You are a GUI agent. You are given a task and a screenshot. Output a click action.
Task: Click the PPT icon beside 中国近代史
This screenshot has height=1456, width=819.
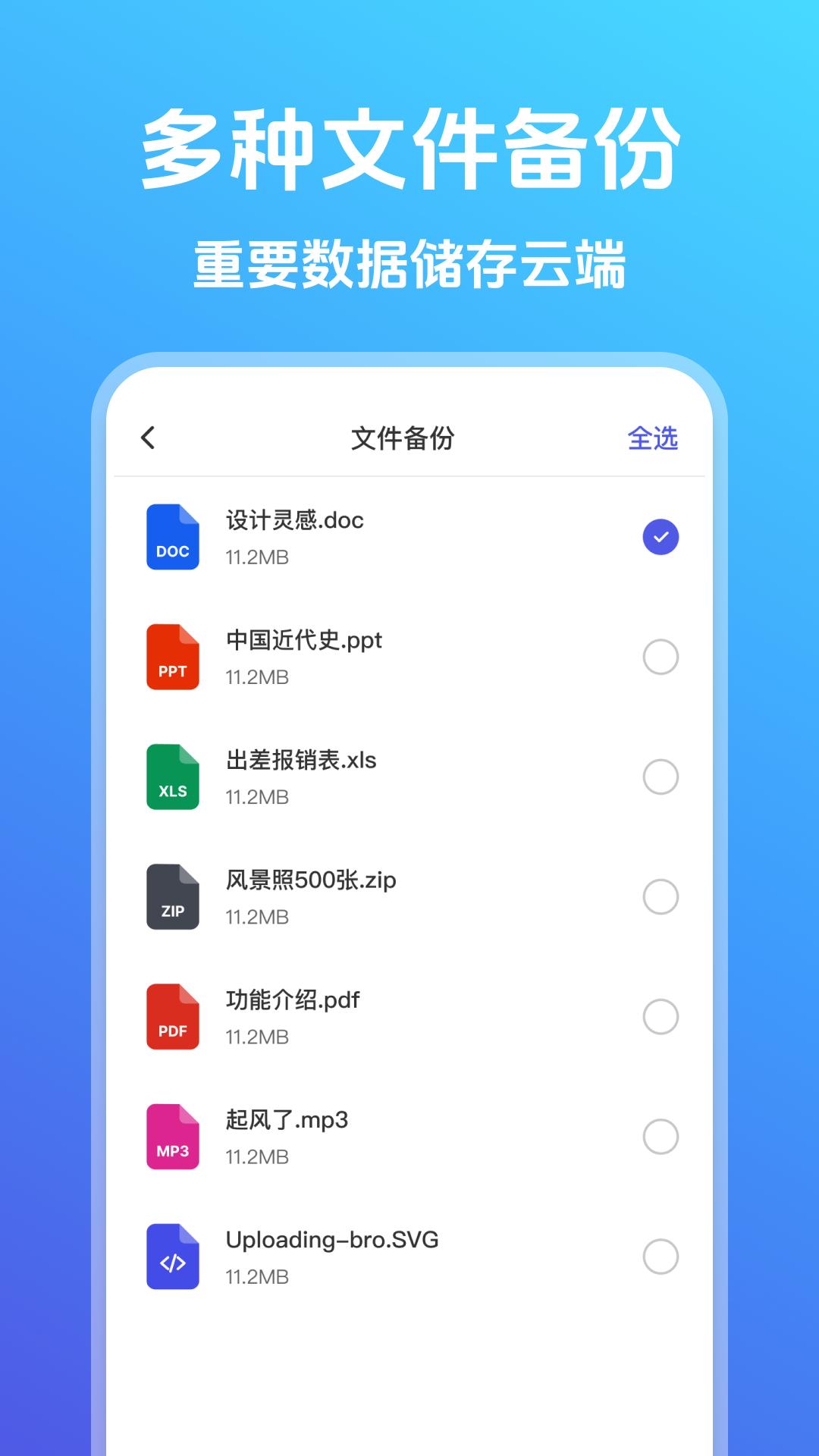pos(172,657)
